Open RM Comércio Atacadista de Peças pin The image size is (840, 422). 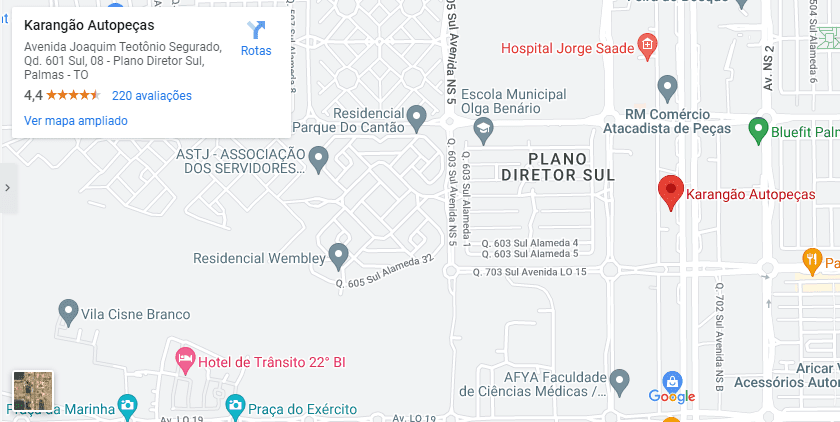coord(668,86)
